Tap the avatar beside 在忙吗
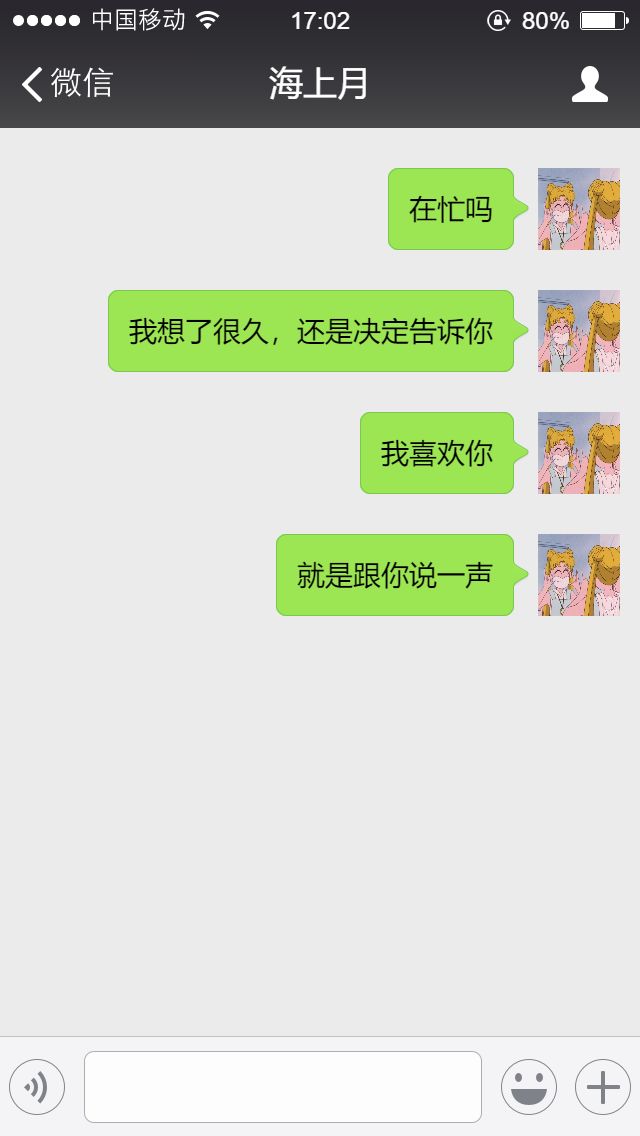 578,209
